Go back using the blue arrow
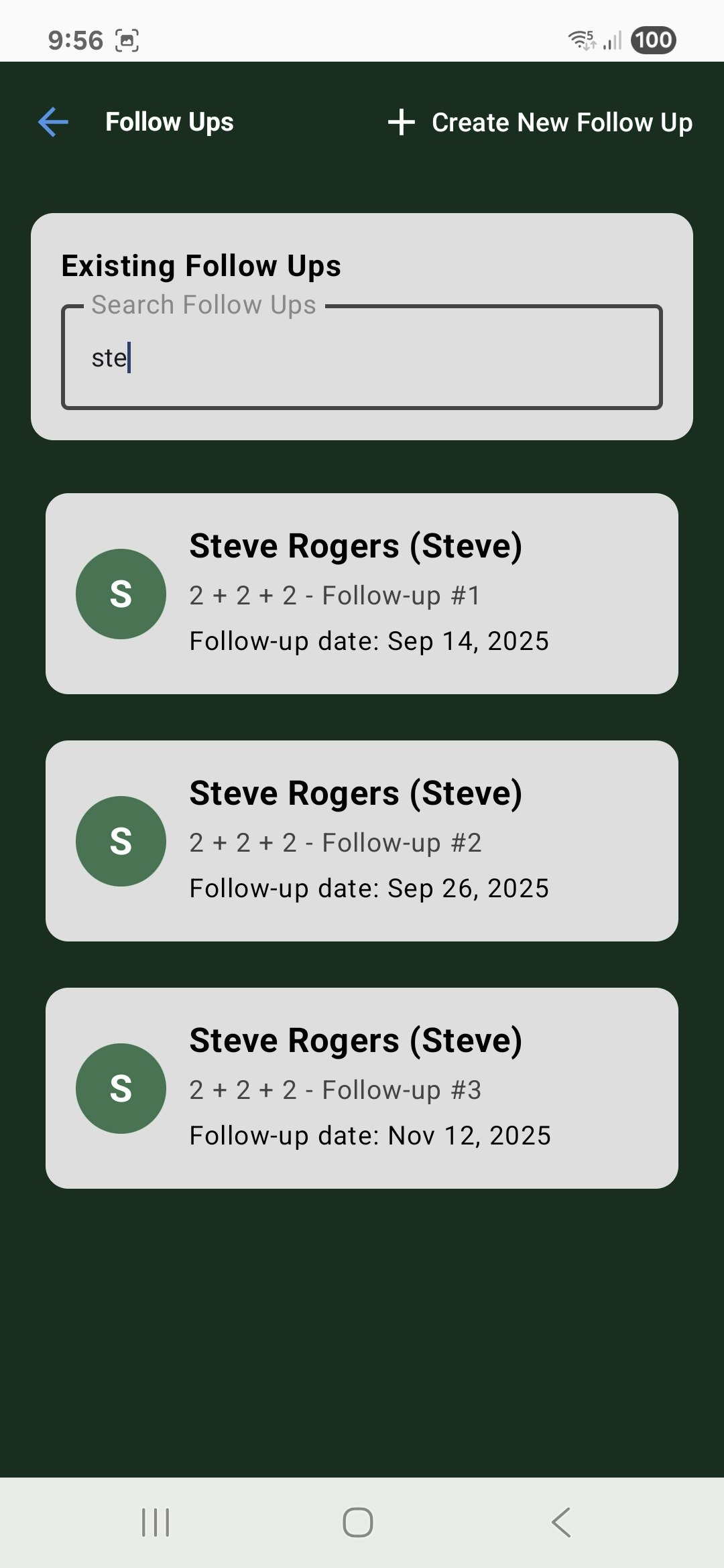The width and height of the screenshot is (724, 1568). tap(54, 122)
